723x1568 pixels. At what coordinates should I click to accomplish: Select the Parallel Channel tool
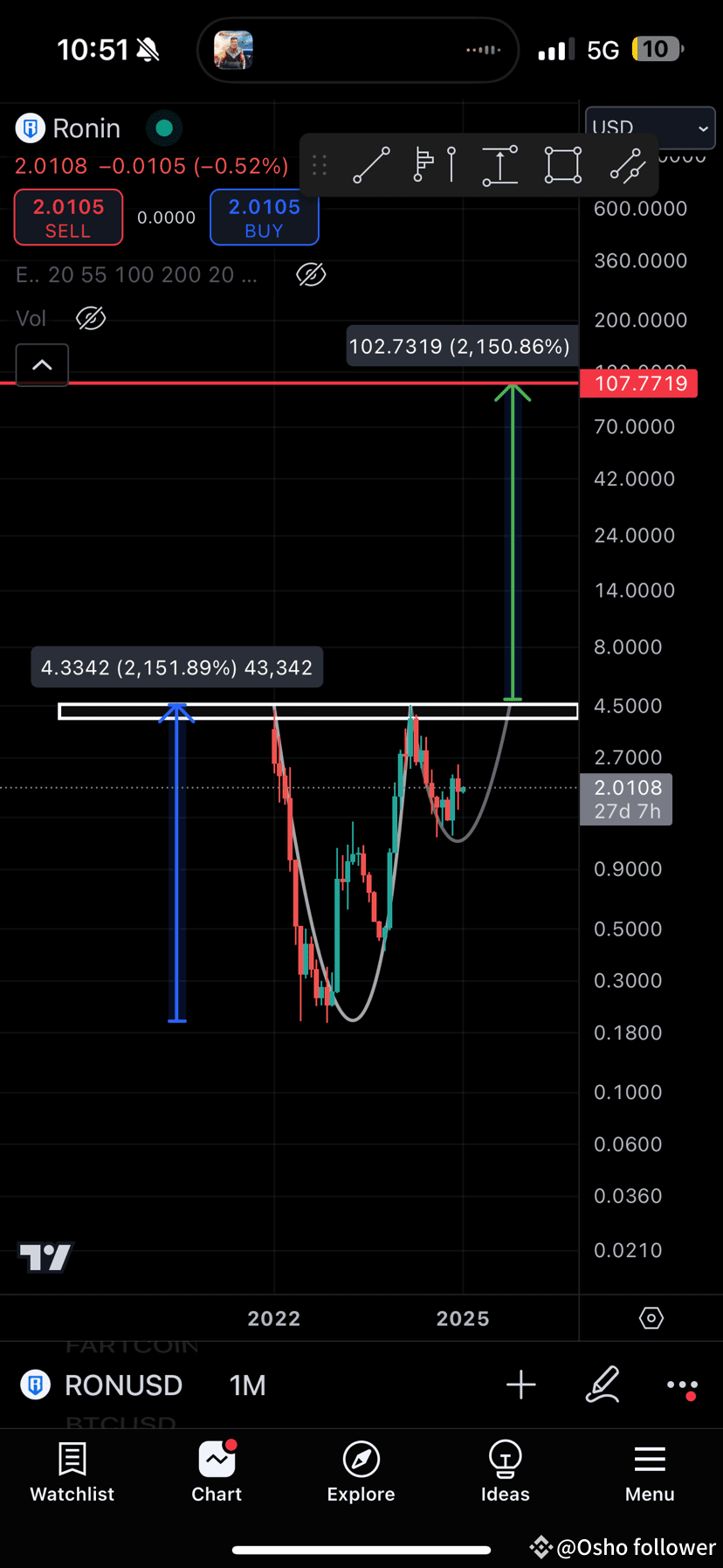coord(628,165)
